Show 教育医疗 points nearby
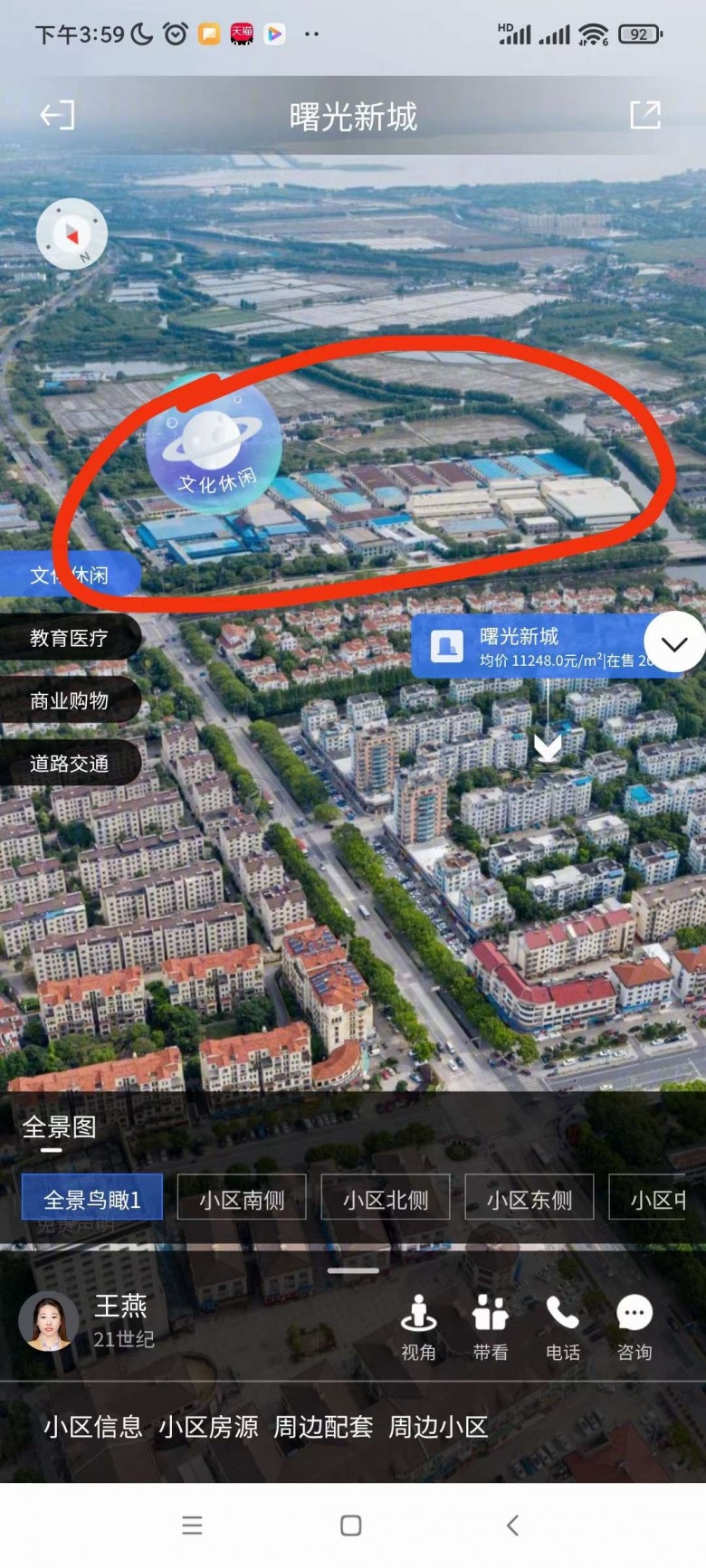 (x=69, y=638)
